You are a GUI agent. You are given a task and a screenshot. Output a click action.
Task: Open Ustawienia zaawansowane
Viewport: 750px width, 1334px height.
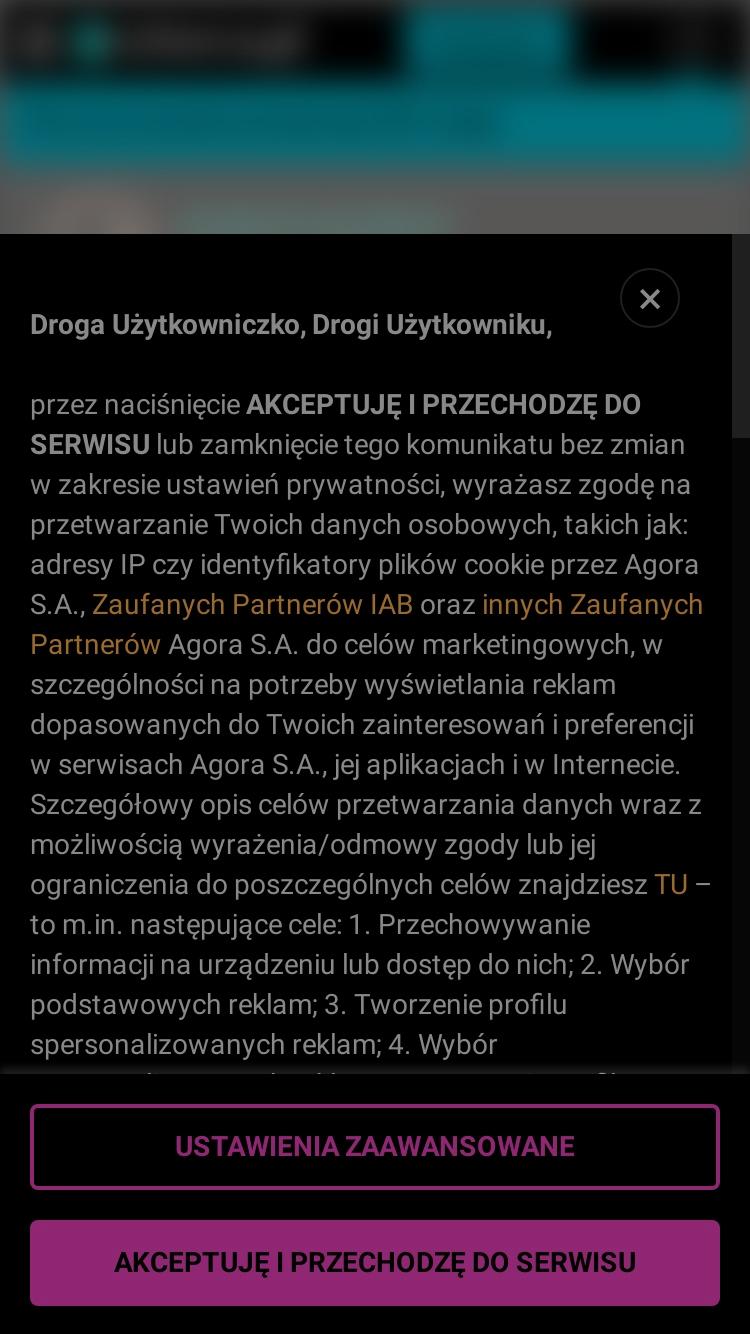click(x=375, y=1146)
